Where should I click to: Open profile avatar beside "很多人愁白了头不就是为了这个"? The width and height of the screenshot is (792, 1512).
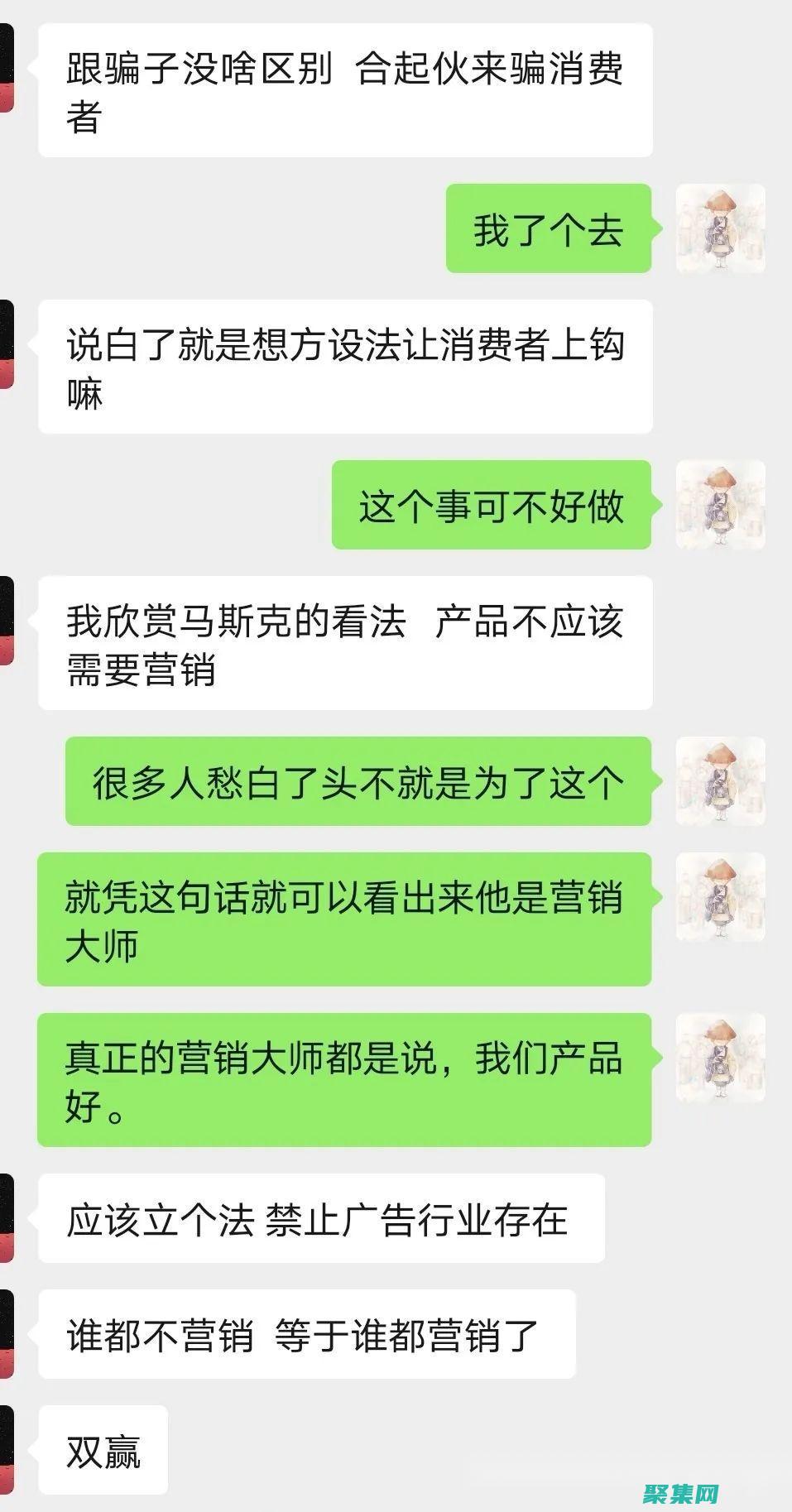point(720,781)
